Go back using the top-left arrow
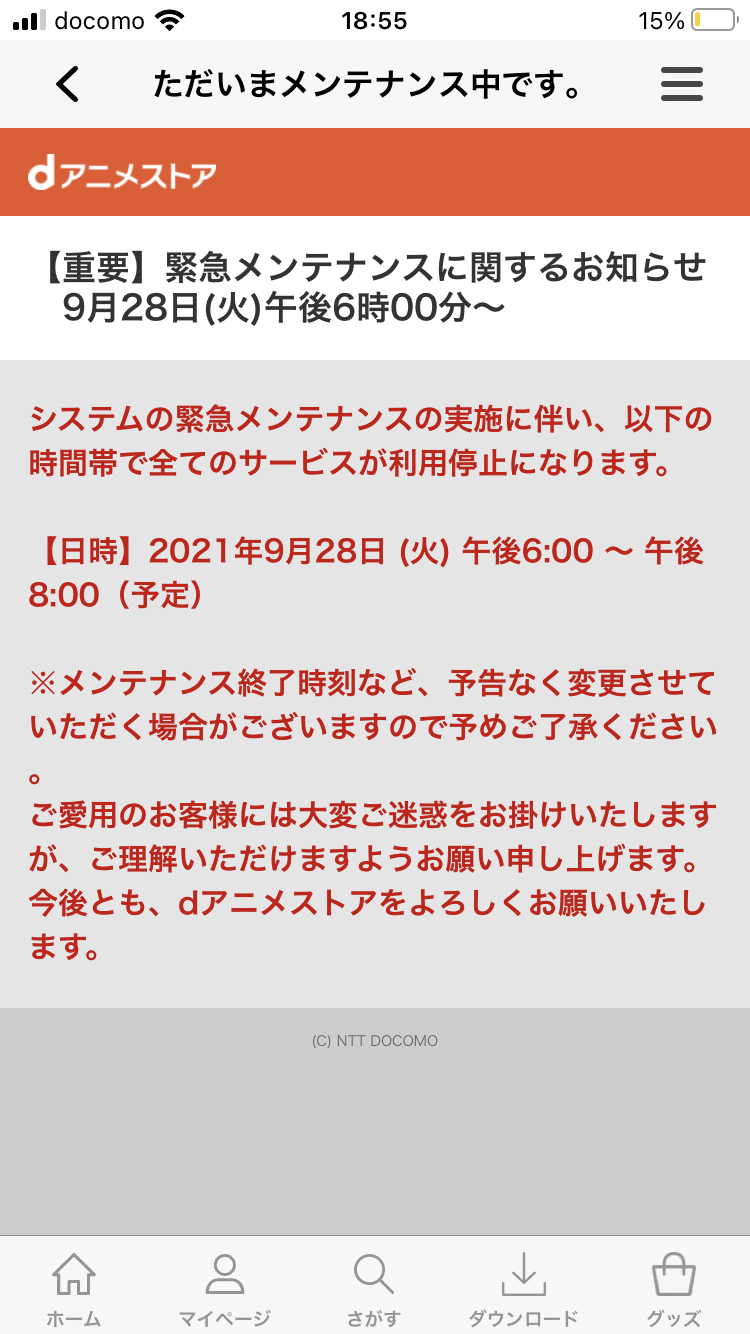Viewport: 750px width, 1334px height. [67, 85]
